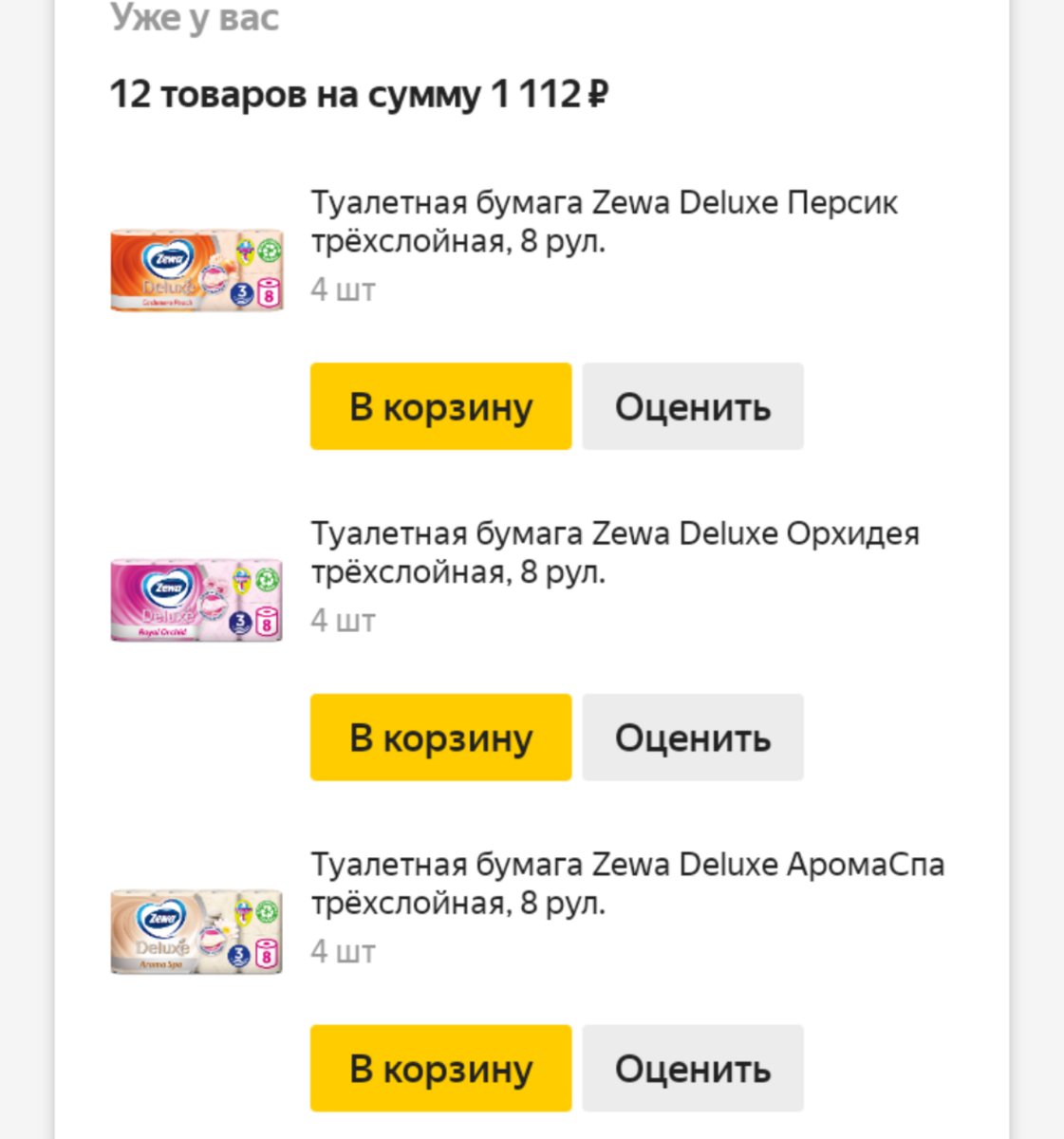The width and height of the screenshot is (1064, 1139).
Task: Add Zewa Deluxe Орхидея to the cart
Action: pyautogui.click(x=440, y=737)
